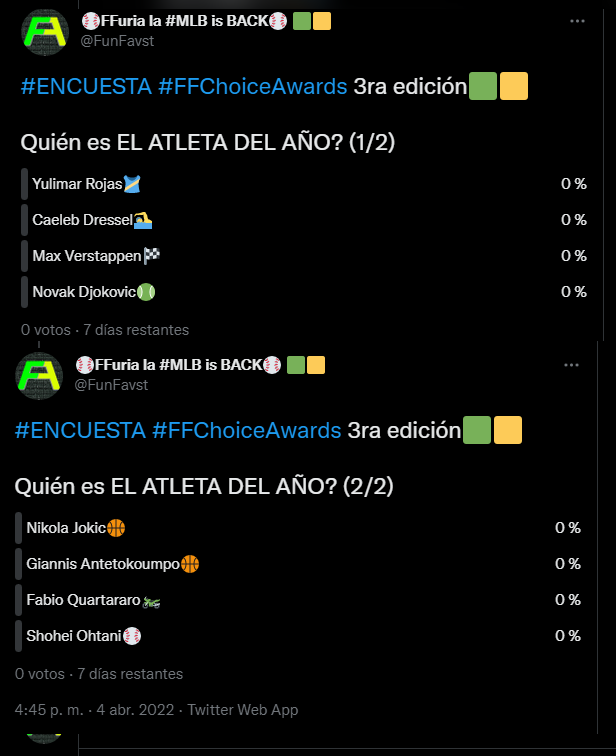Open overflow menu on the (1/2) poll tweet

coord(577,21)
